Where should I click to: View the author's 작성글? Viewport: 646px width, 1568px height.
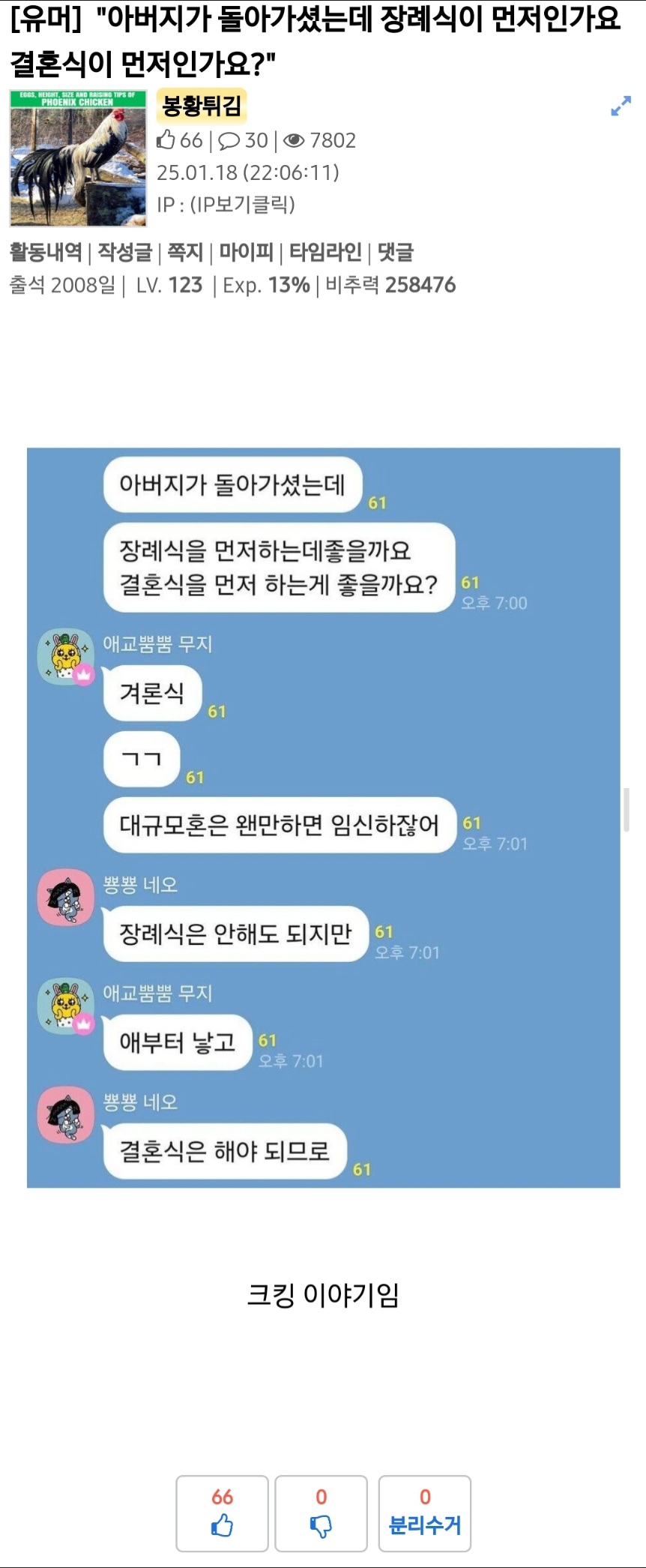(x=124, y=252)
